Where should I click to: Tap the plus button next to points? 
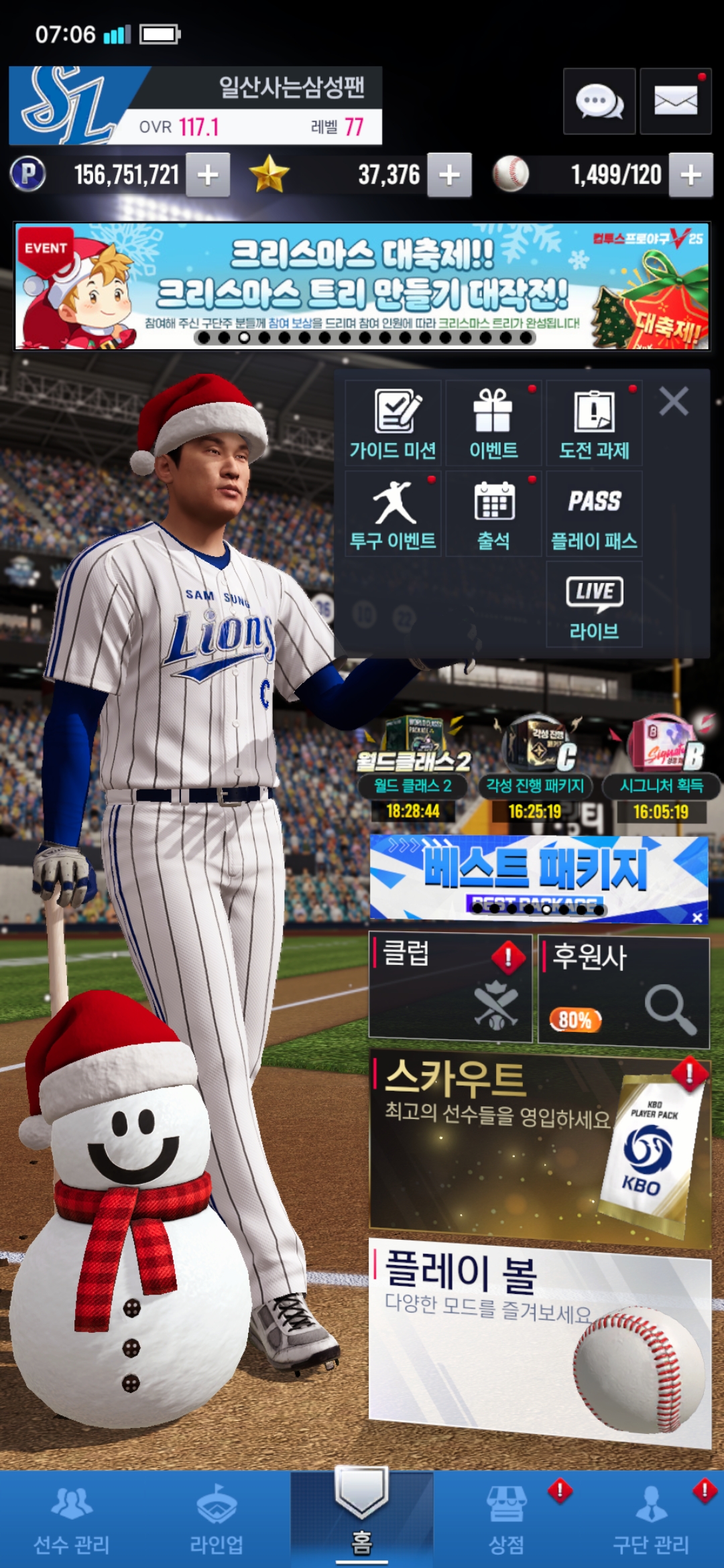coord(208,175)
